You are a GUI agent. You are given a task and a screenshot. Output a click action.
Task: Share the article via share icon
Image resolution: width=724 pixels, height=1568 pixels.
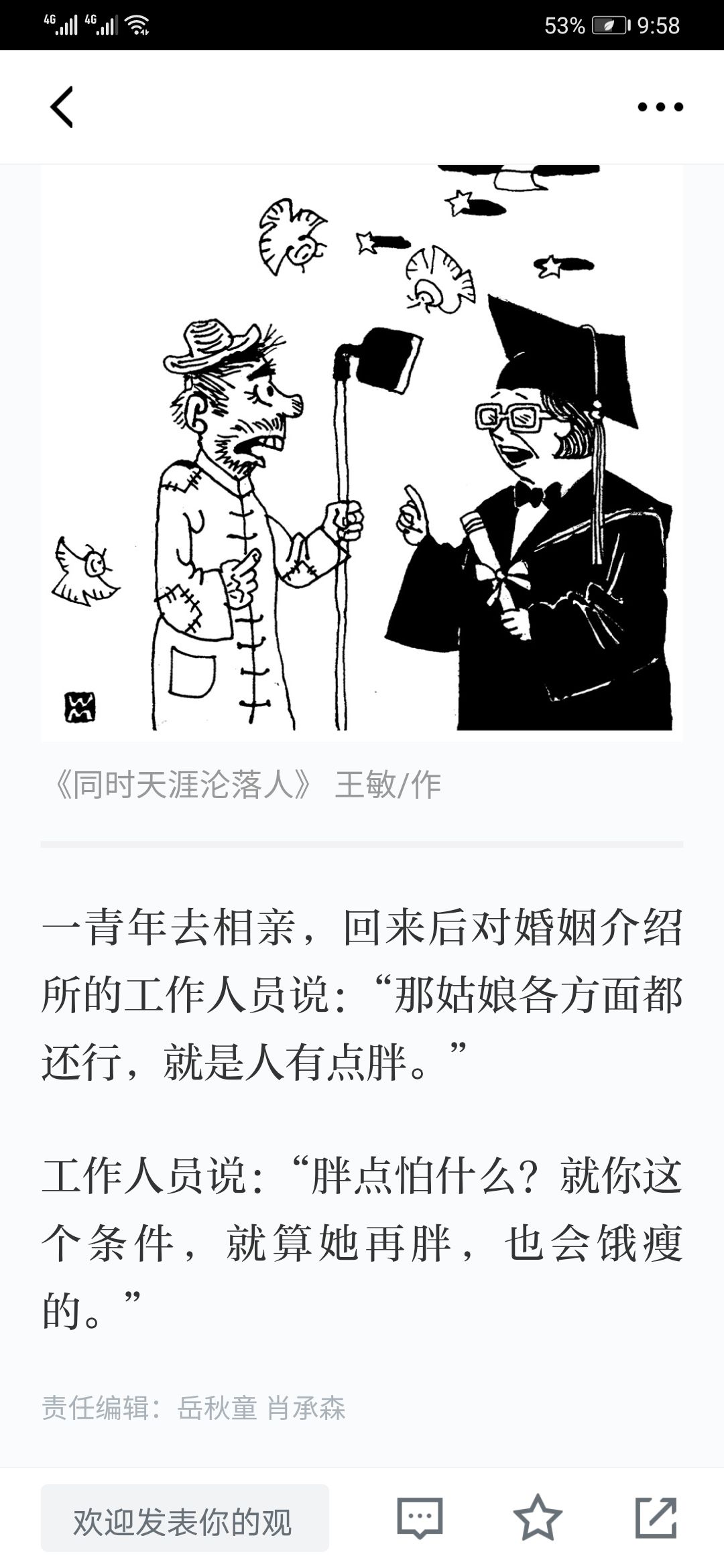(x=655, y=1518)
